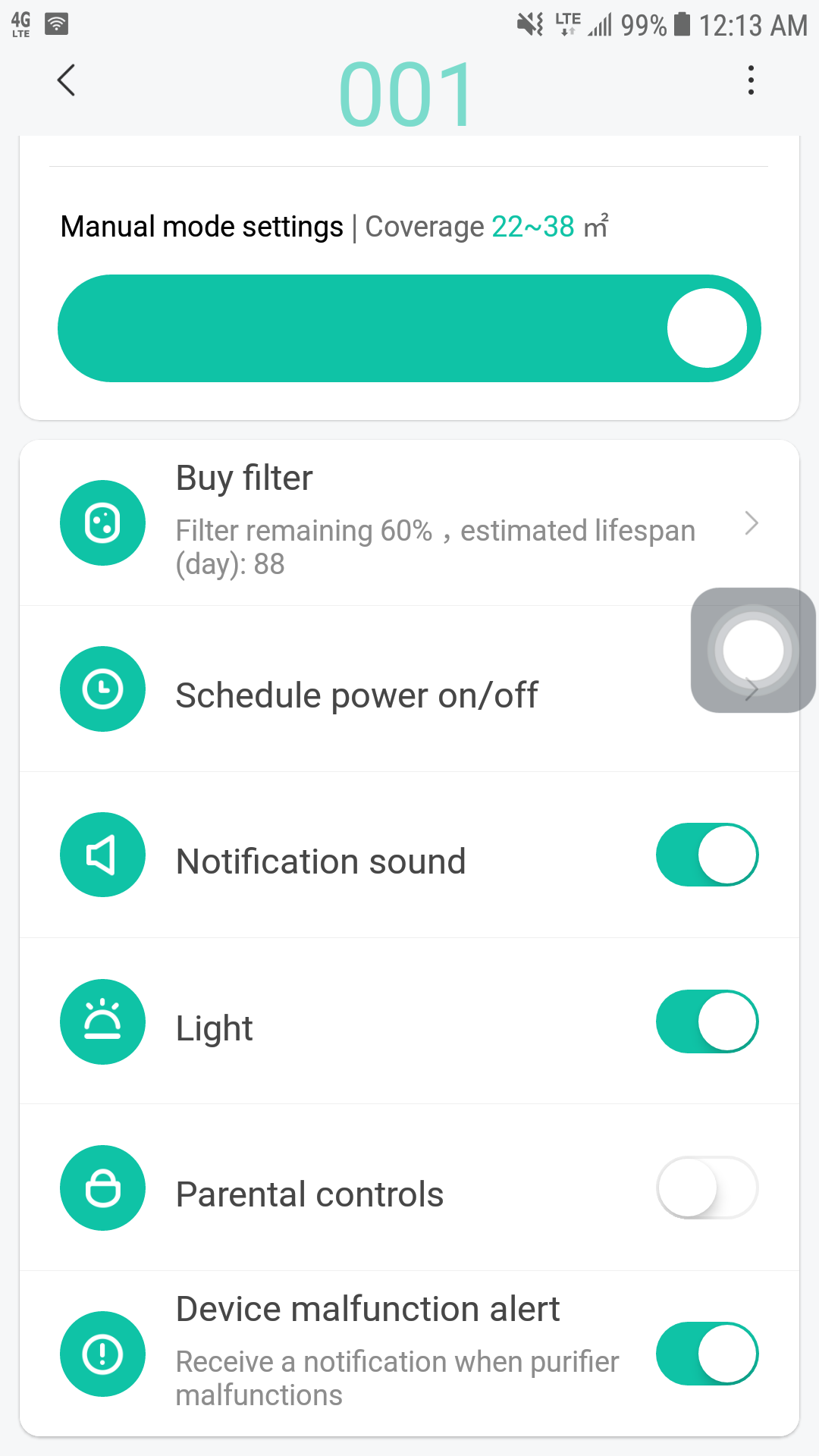Open the Buy filter row
This screenshot has height=1456, width=819.
coord(409,523)
